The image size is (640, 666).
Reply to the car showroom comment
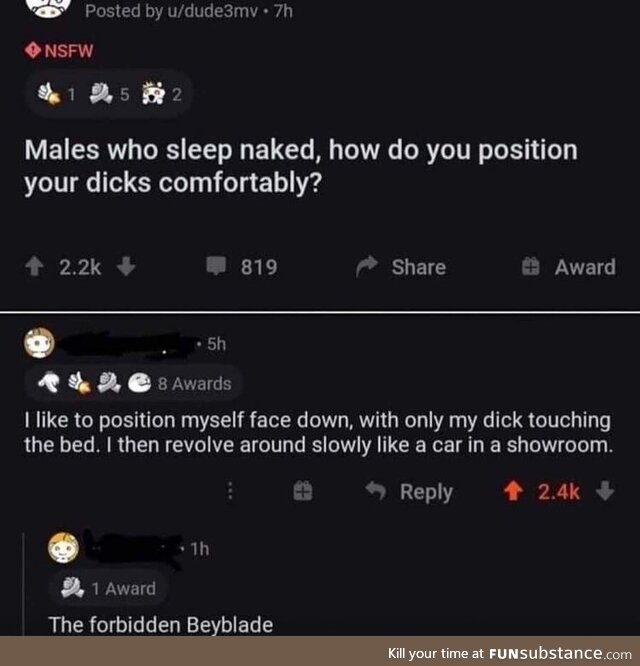coord(410,492)
